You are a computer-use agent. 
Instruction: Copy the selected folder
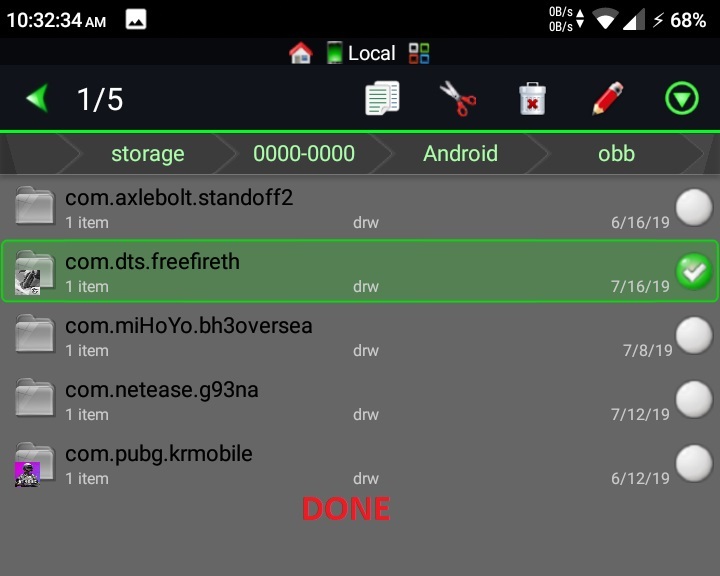tap(382, 98)
